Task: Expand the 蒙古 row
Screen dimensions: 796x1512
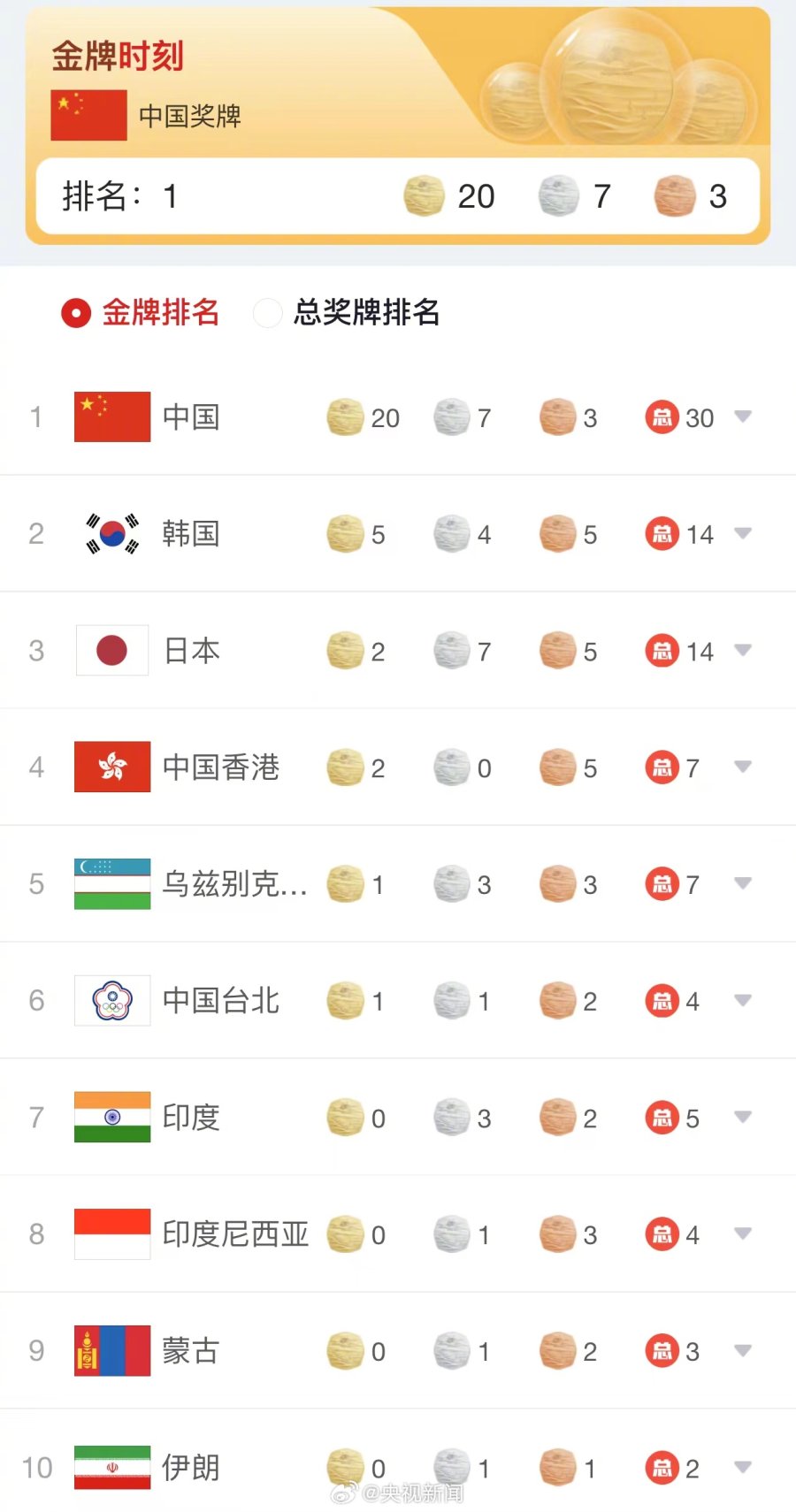Action: [x=743, y=1350]
